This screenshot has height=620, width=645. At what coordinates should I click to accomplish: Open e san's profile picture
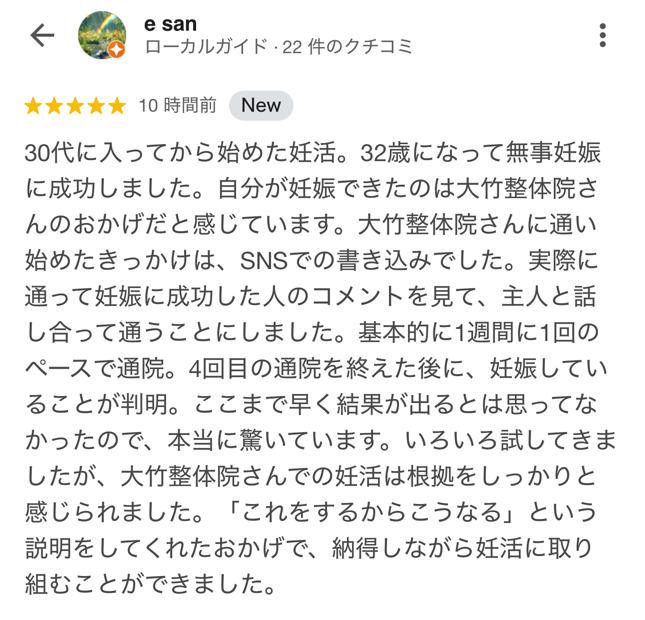(x=102, y=36)
